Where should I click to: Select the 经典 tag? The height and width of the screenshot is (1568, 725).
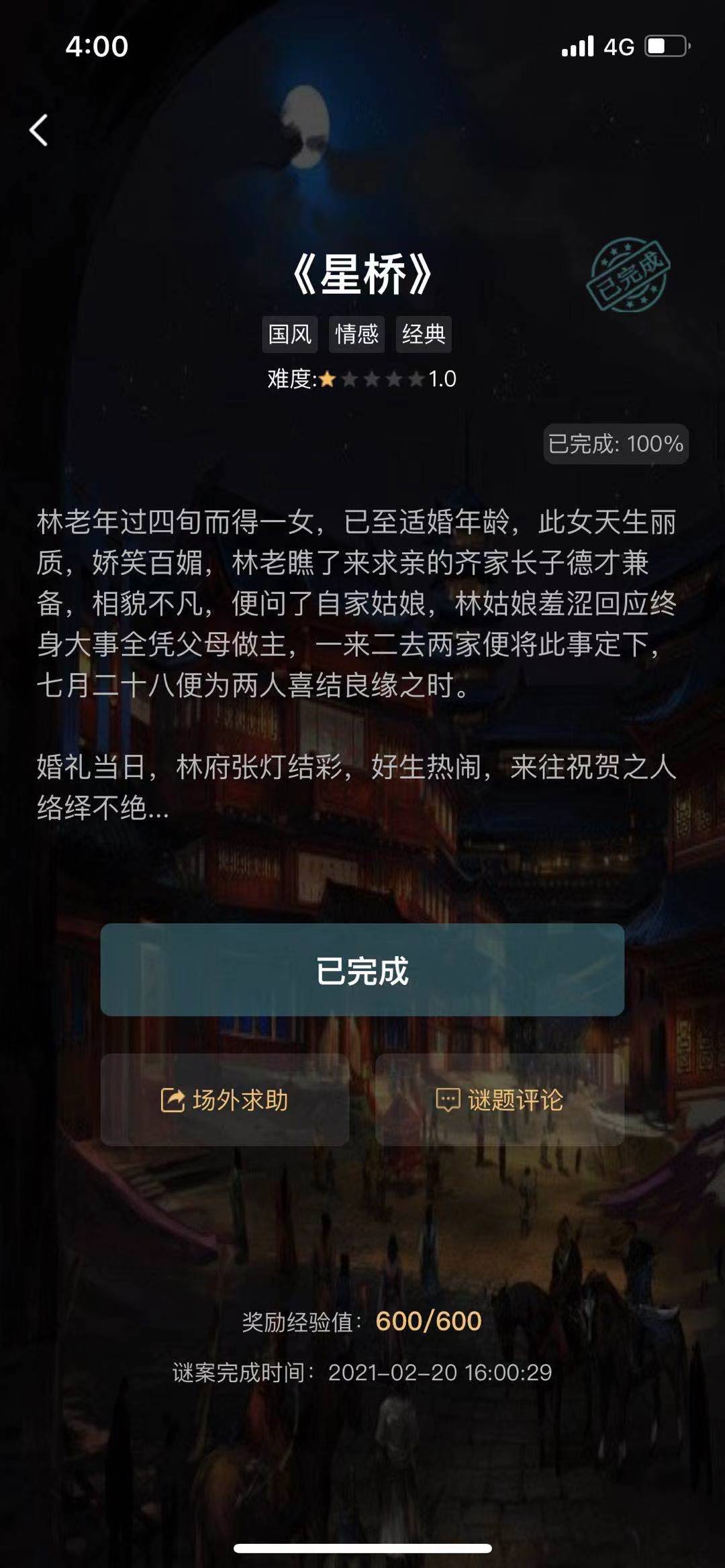point(424,334)
